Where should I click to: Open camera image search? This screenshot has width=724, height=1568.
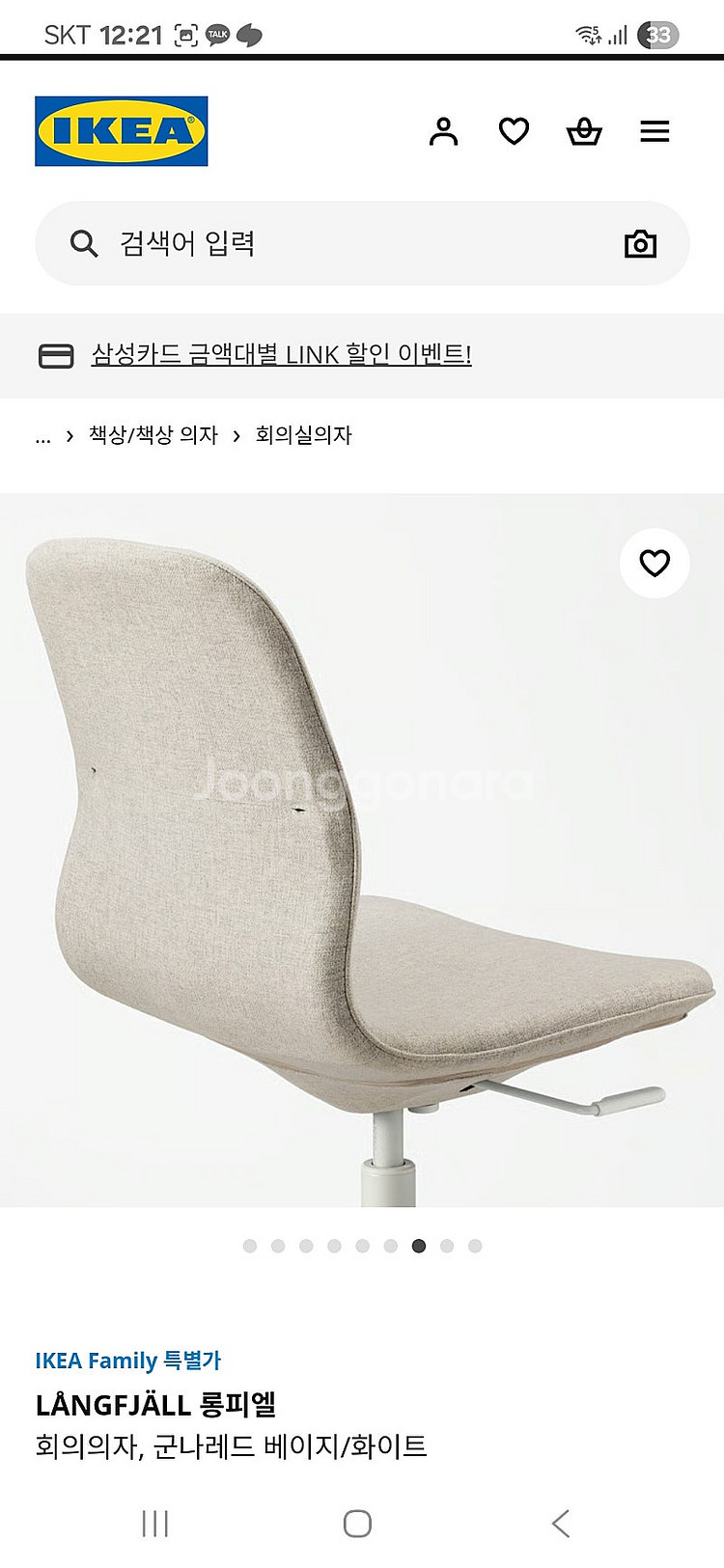640,244
